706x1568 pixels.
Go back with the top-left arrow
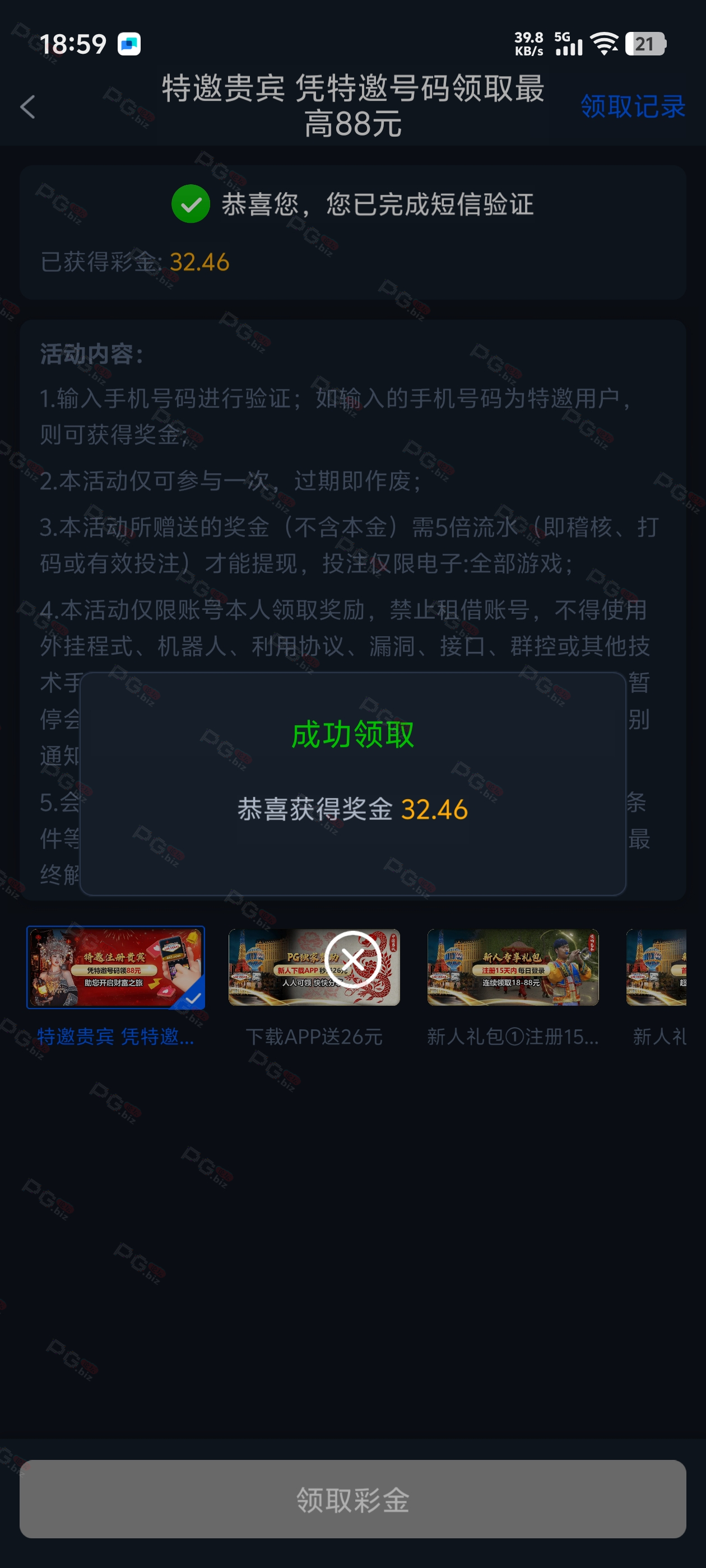click(28, 107)
